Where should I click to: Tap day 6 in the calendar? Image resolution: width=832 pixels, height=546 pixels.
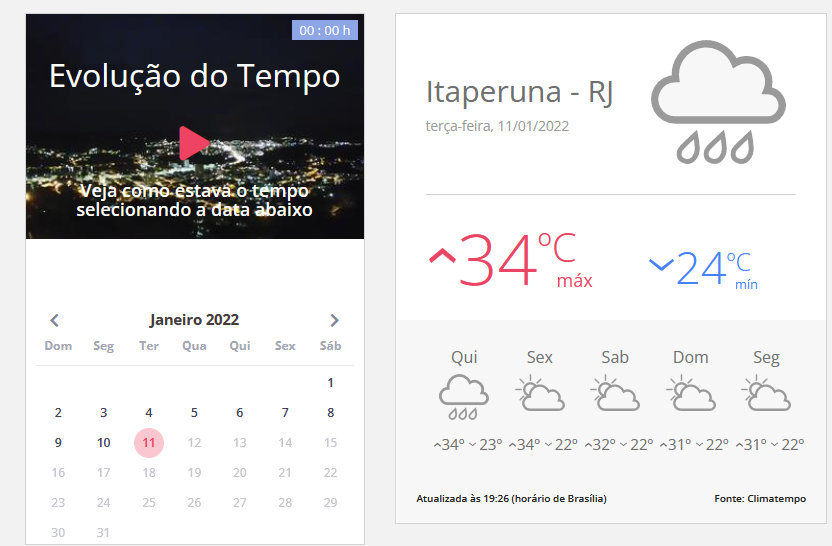click(x=240, y=413)
